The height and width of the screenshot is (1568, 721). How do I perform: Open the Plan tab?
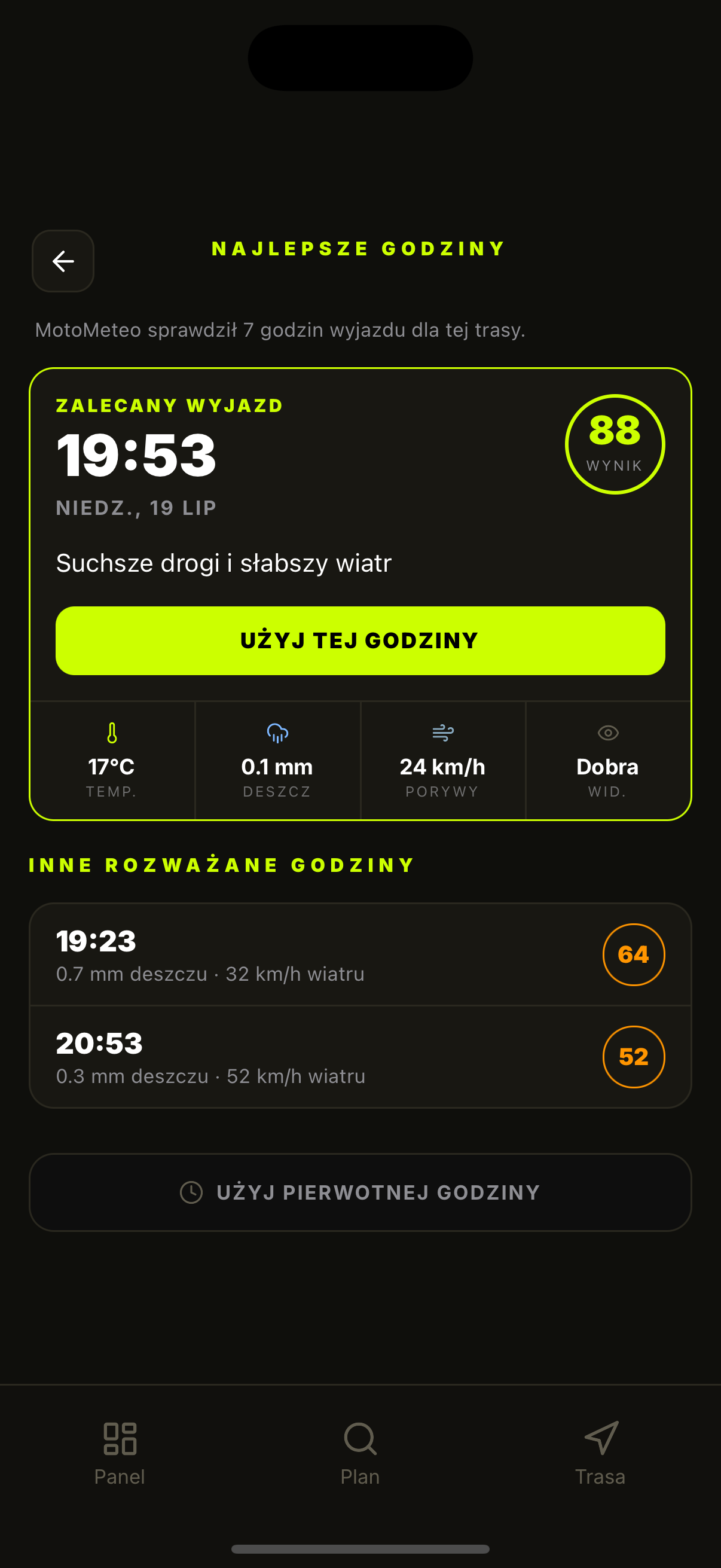point(360,1454)
